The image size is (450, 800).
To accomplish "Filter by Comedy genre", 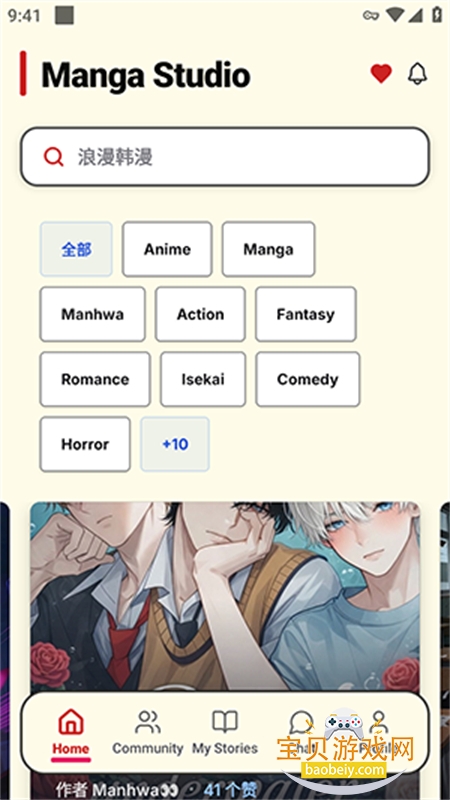I will [308, 379].
